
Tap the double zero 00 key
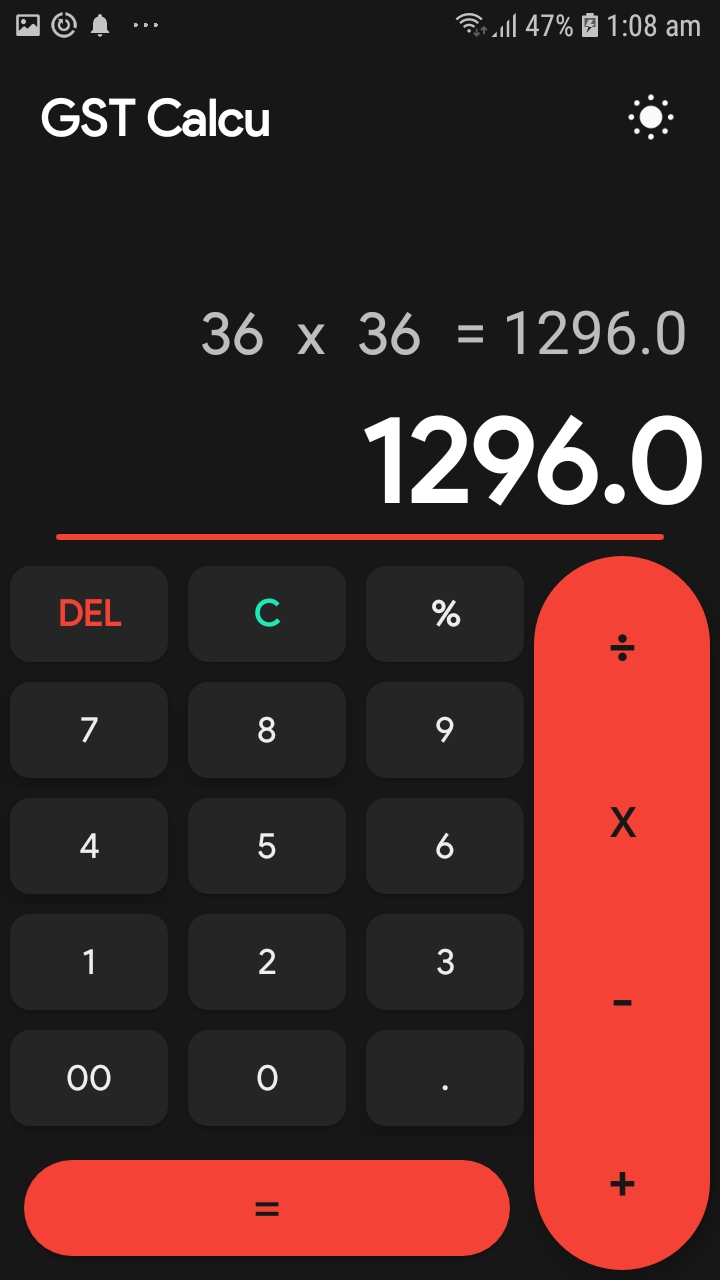click(x=89, y=1078)
